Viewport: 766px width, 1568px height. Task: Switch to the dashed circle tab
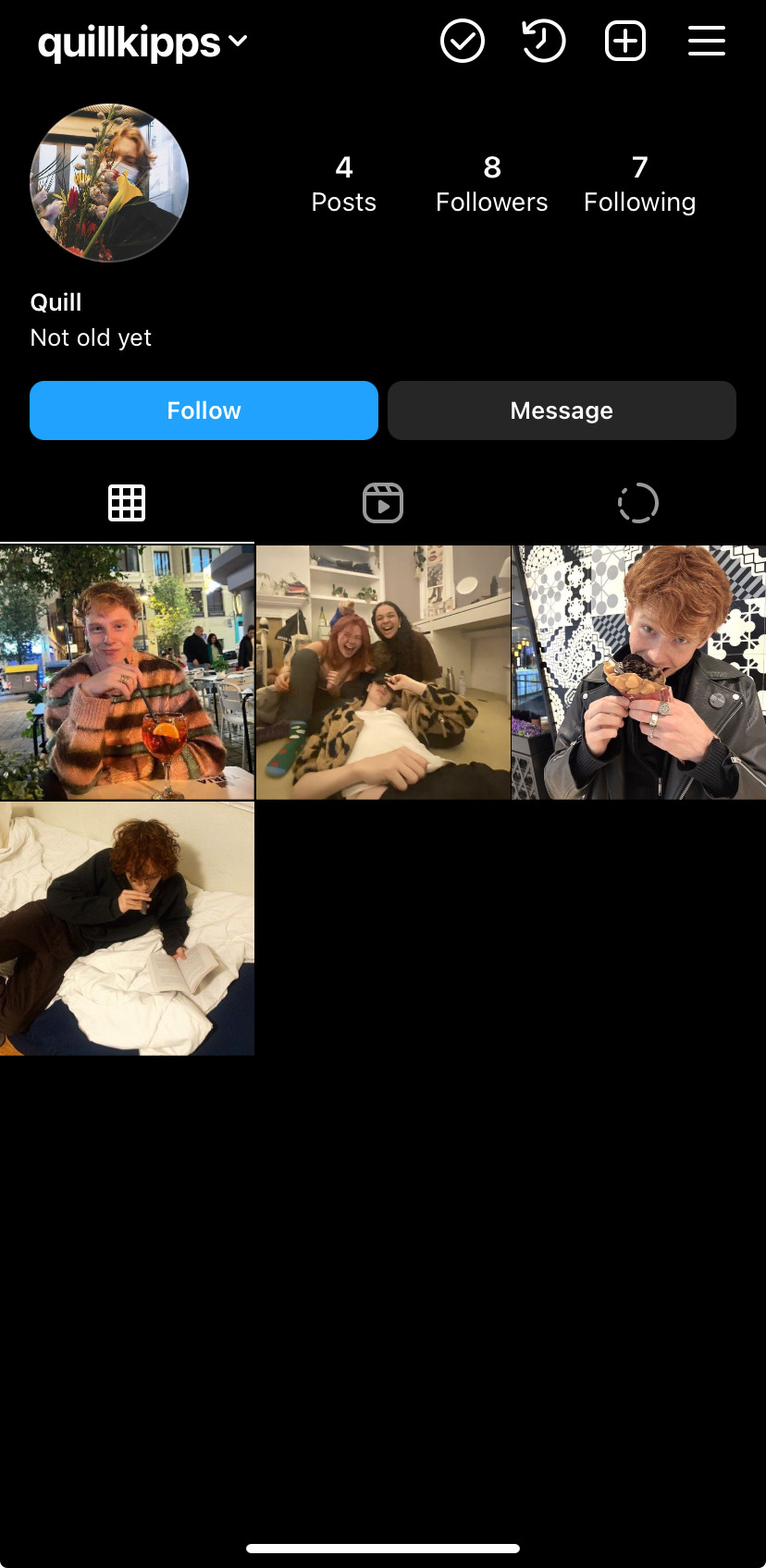[637, 504]
